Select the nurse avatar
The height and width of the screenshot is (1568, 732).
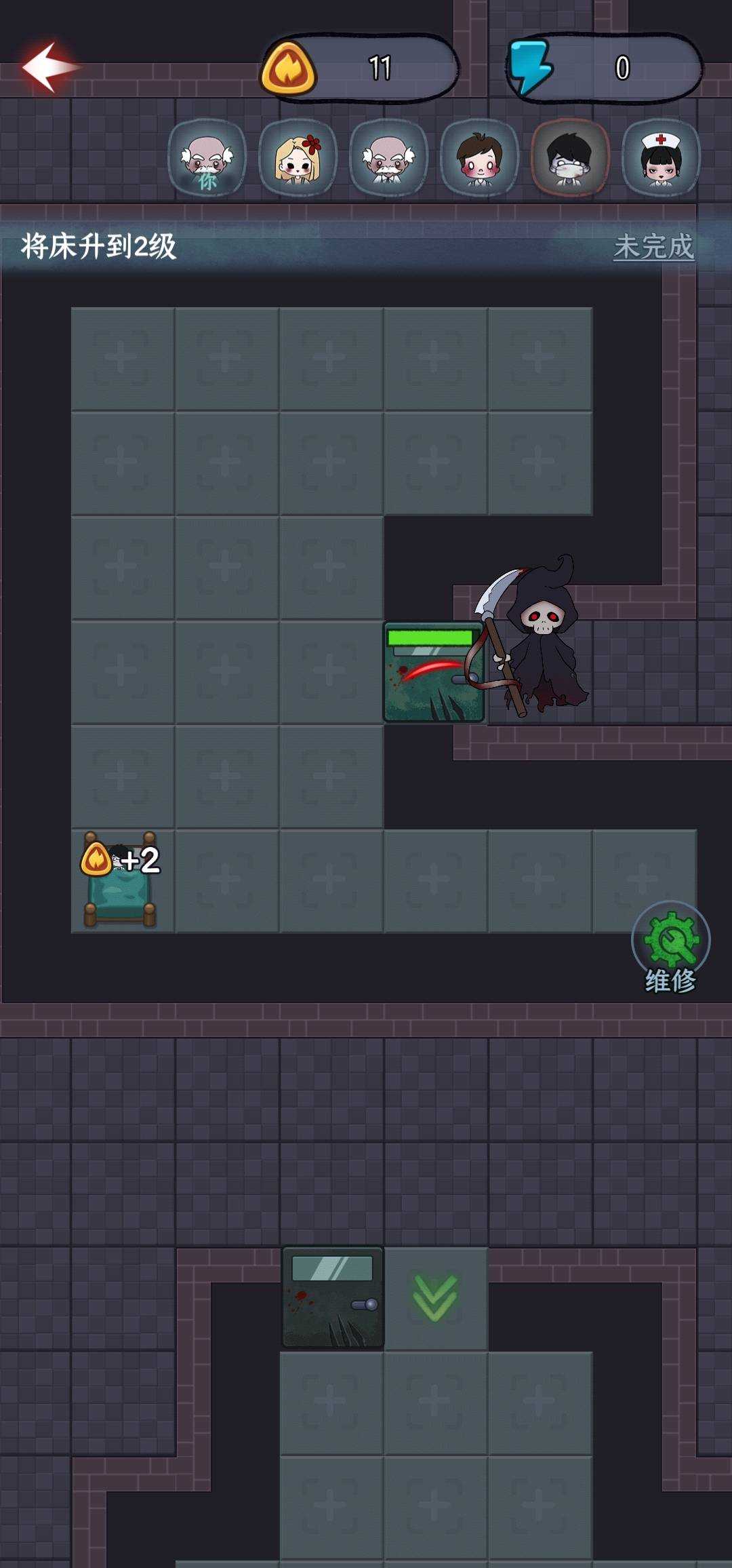point(661,159)
